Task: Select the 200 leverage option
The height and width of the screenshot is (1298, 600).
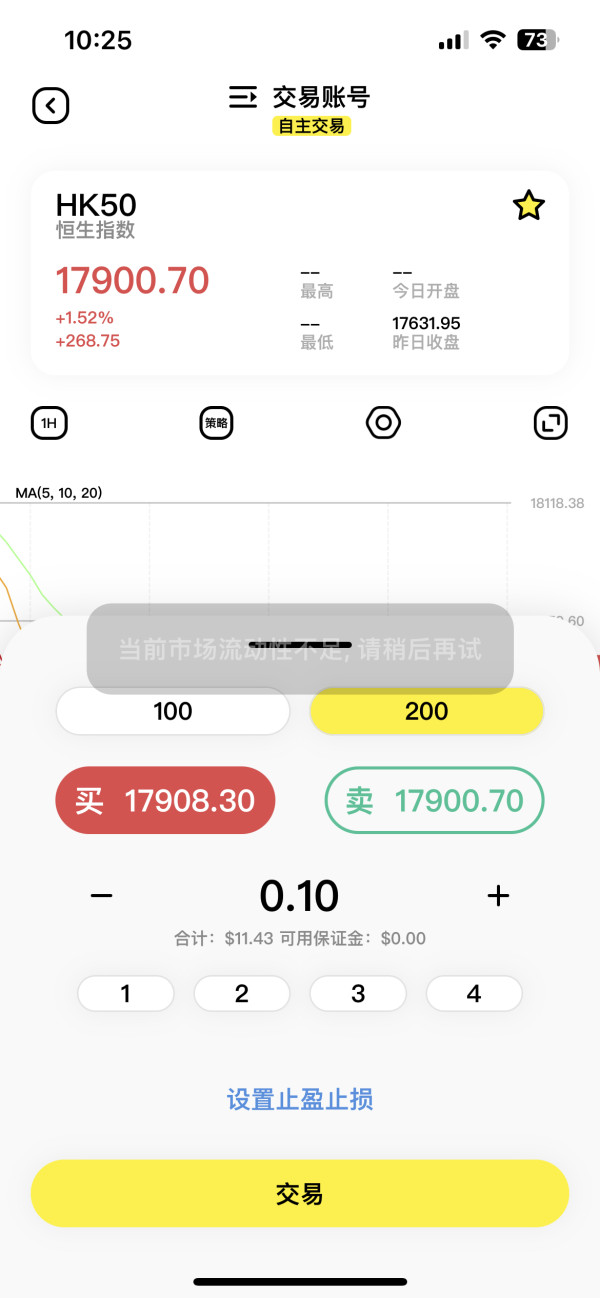Action: tap(427, 711)
